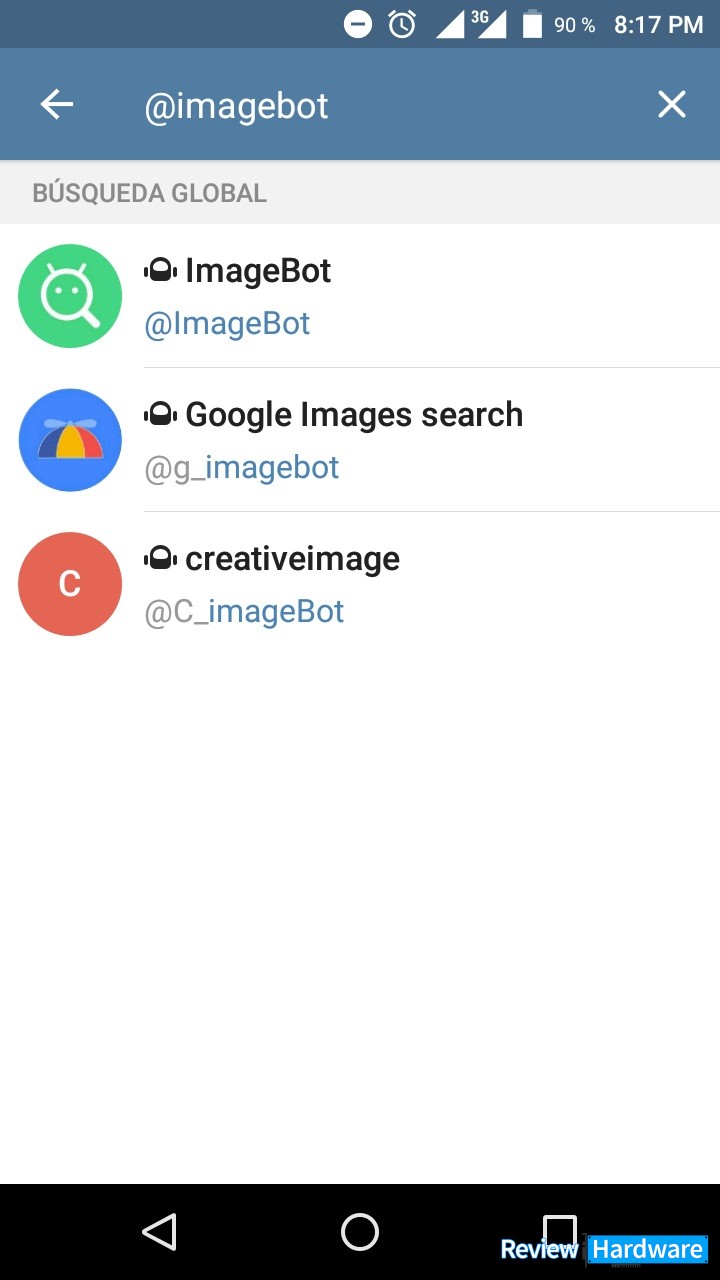The image size is (720, 1280).
Task: Open the Google Images search bot
Action: [x=360, y=440]
